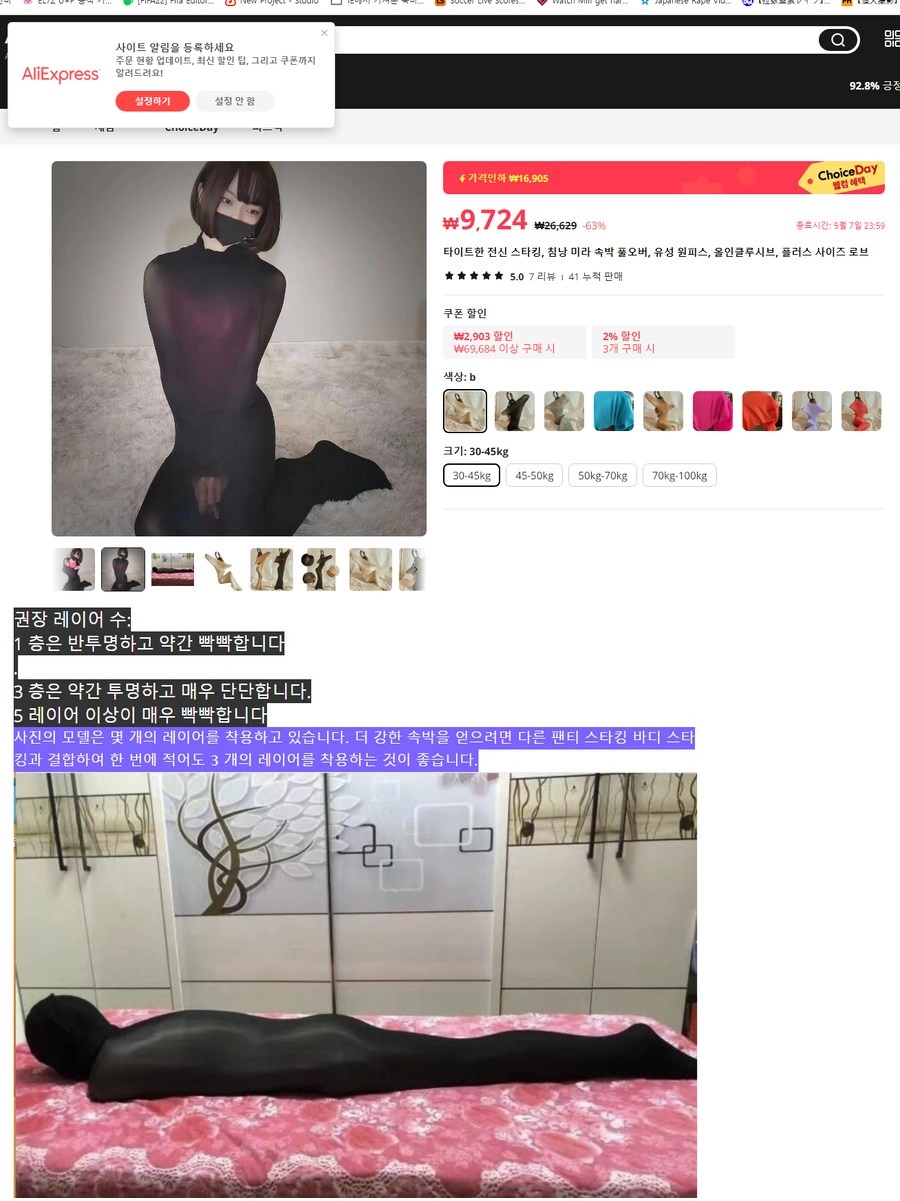Tap the ChoiceDay banner badge
The width and height of the screenshot is (900, 1201).
point(841,178)
